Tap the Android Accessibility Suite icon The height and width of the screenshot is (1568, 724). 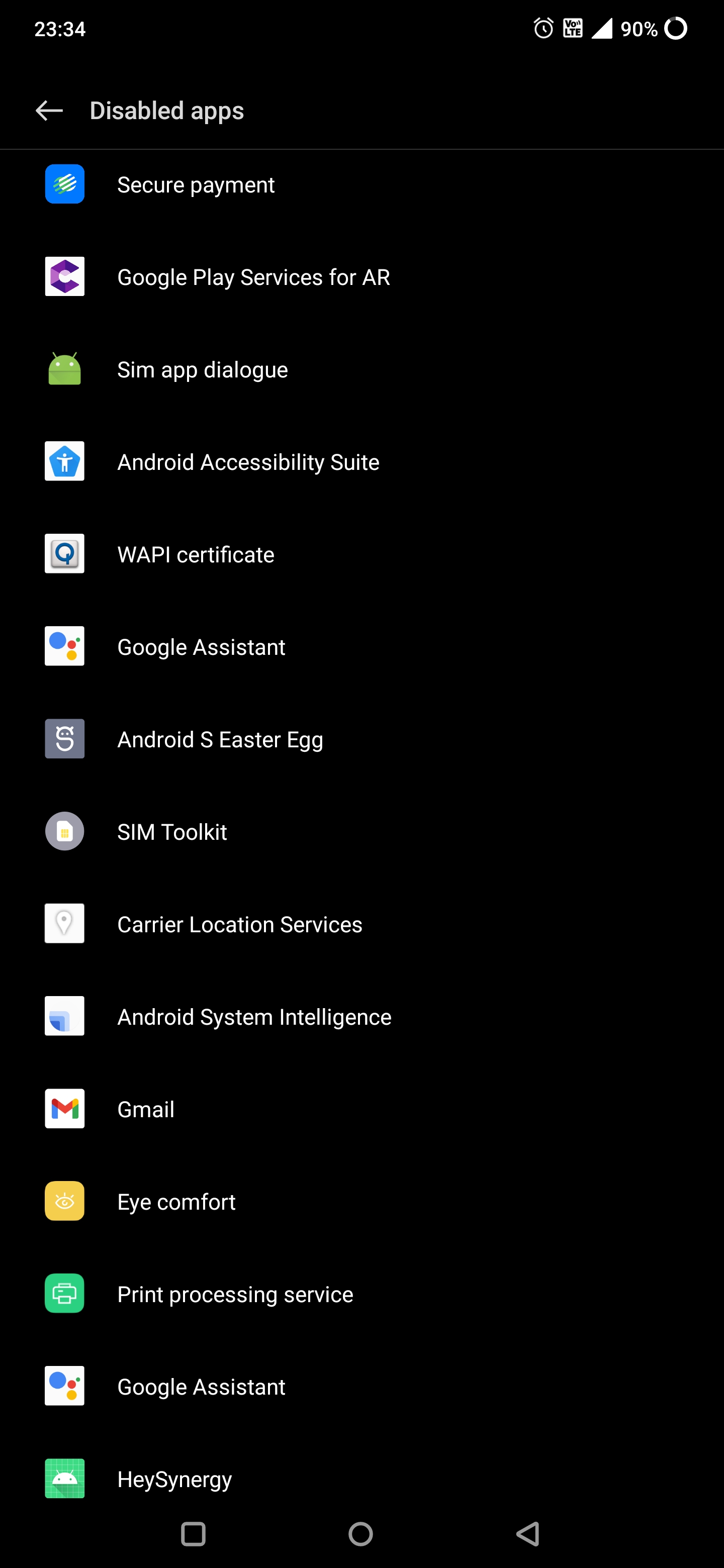pyautogui.click(x=64, y=461)
